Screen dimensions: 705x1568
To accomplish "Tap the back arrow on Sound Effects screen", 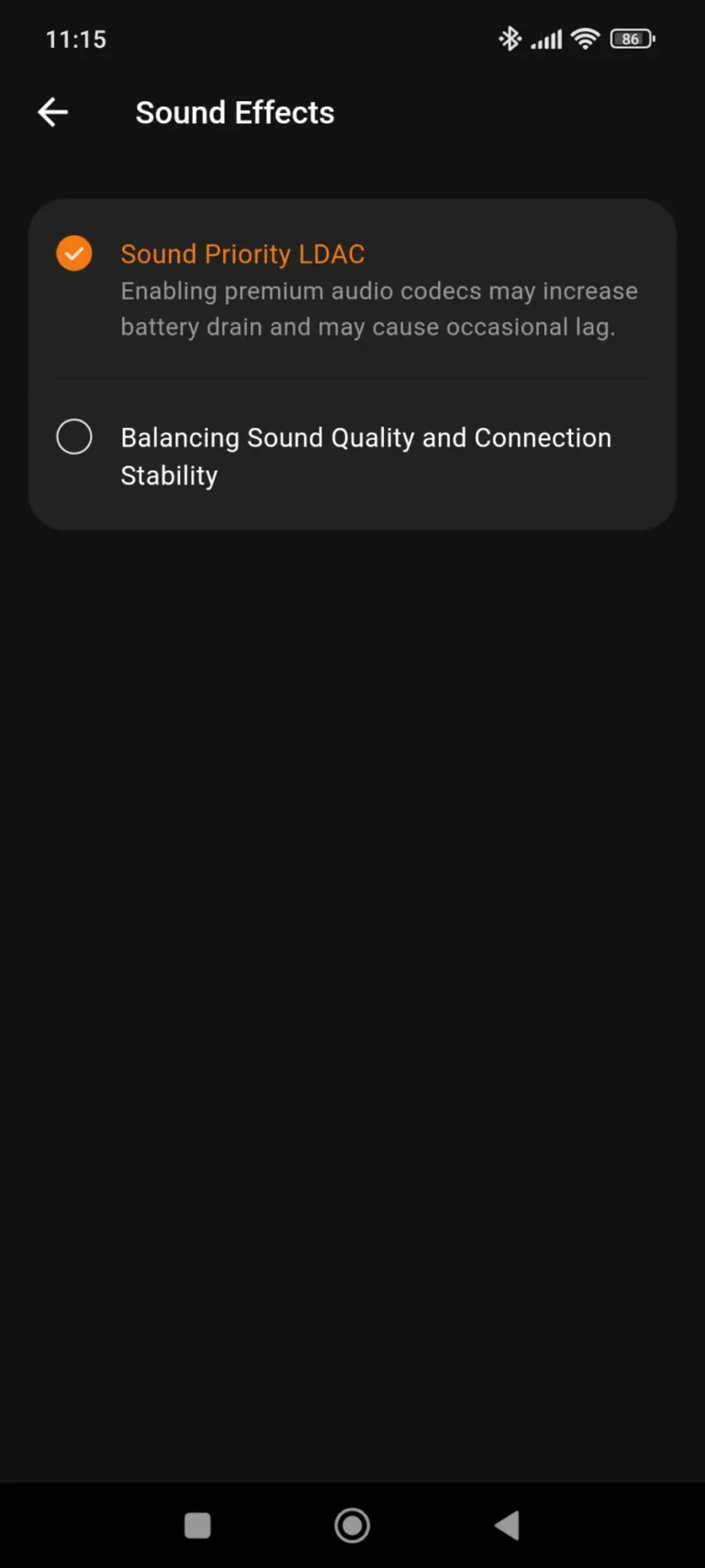I will pos(52,112).
